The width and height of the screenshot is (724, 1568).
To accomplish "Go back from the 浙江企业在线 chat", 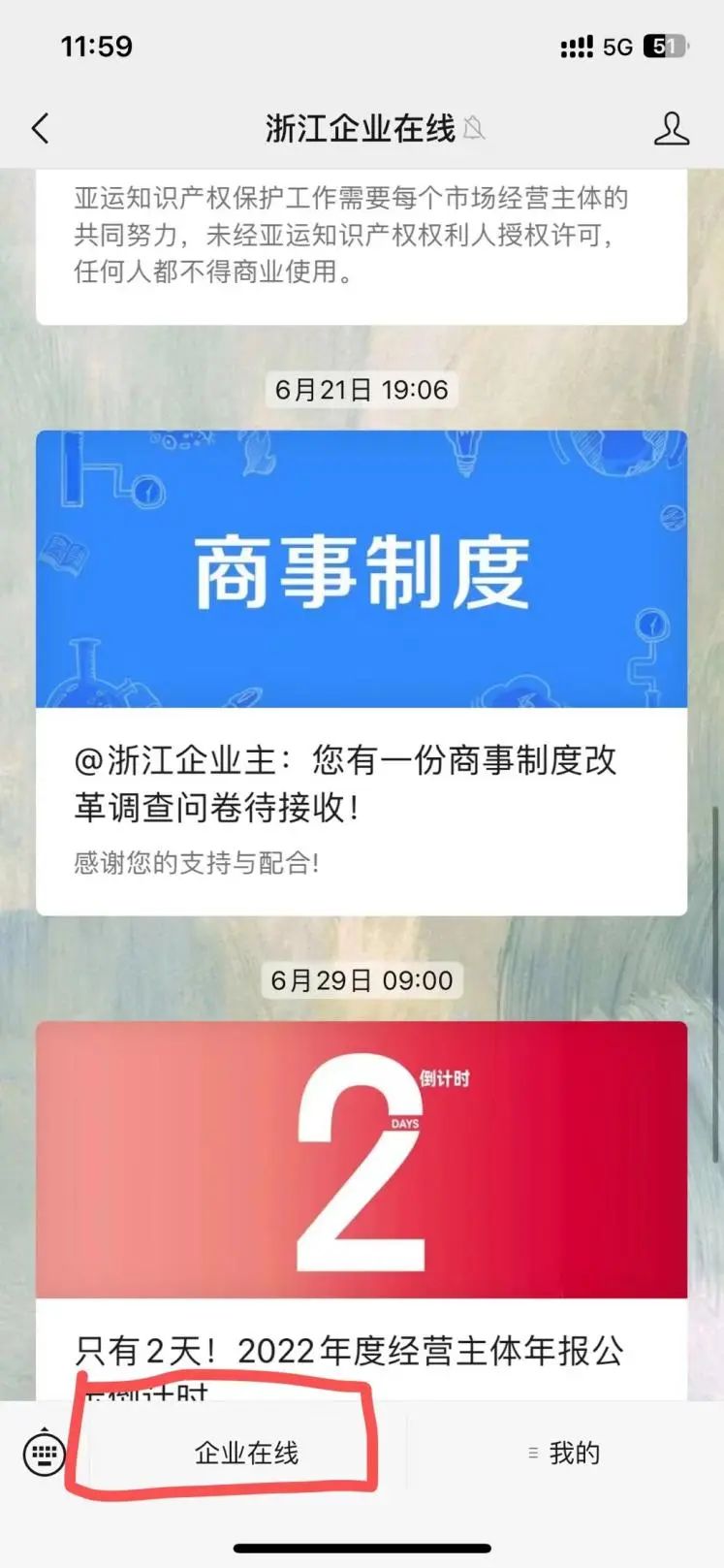I will (x=40, y=128).
